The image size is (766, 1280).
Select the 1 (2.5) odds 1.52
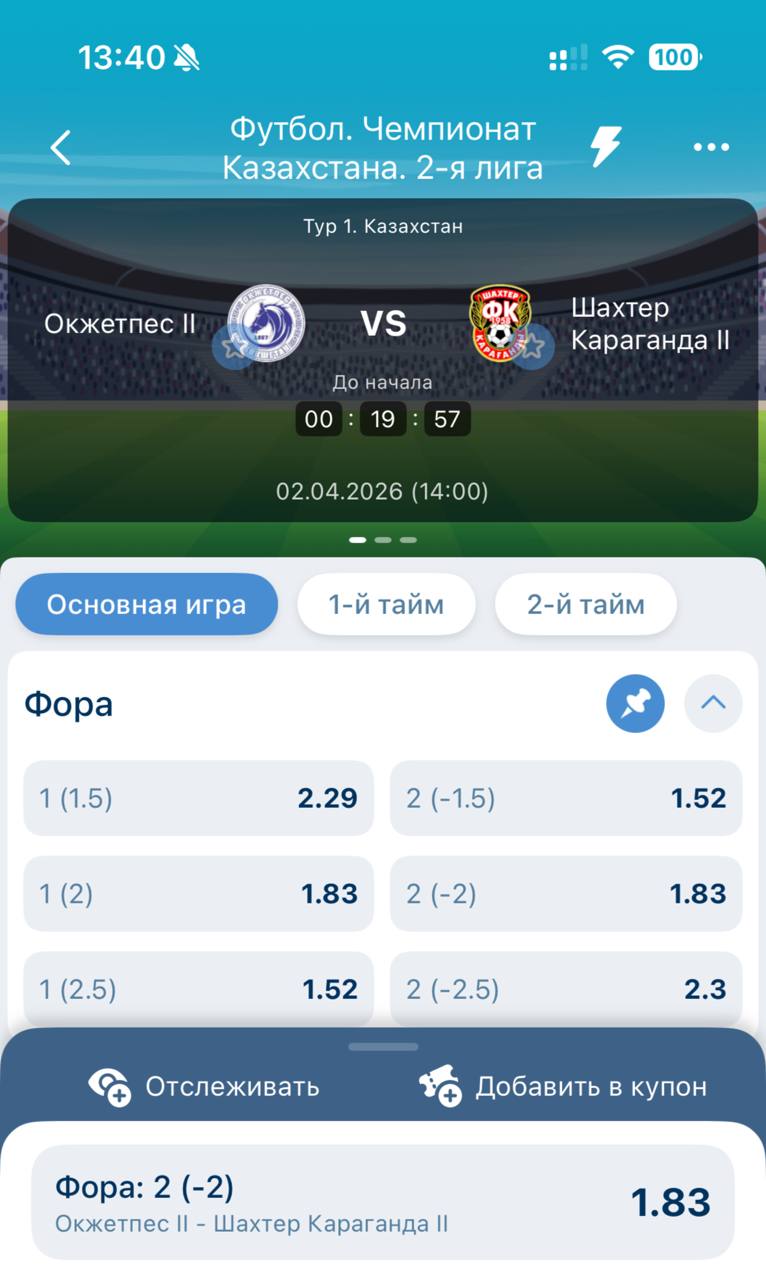198,989
